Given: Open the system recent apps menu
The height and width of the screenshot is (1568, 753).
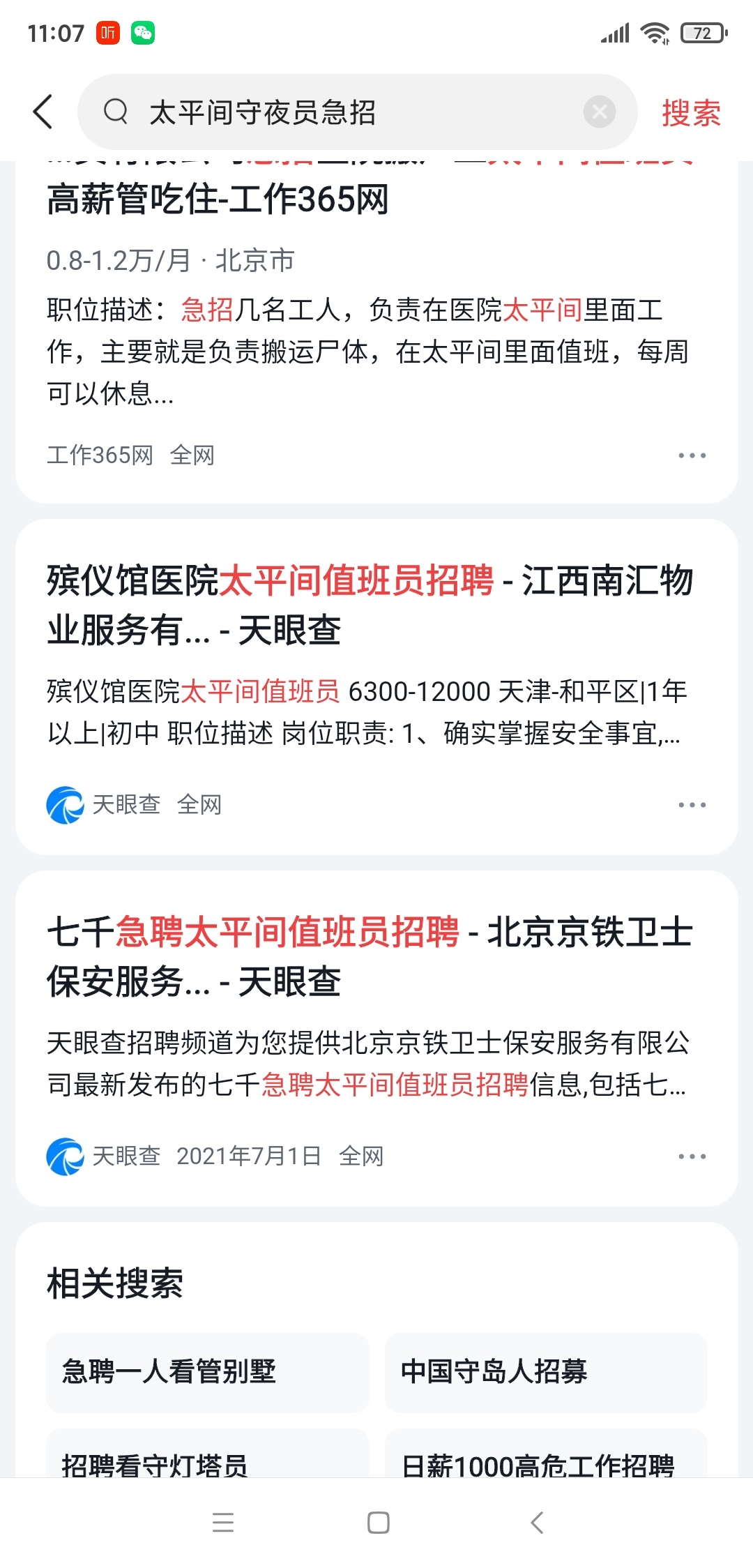Looking at the screenshot, I should coord(223,1522).
